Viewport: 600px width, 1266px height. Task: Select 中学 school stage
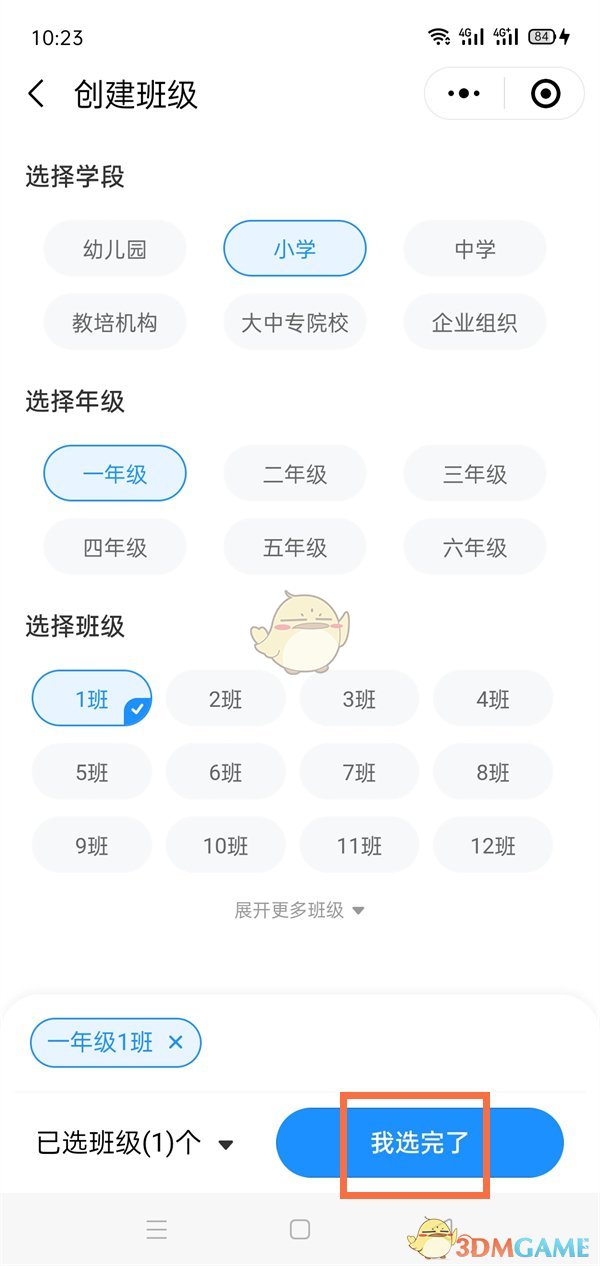tap(475, 249)
